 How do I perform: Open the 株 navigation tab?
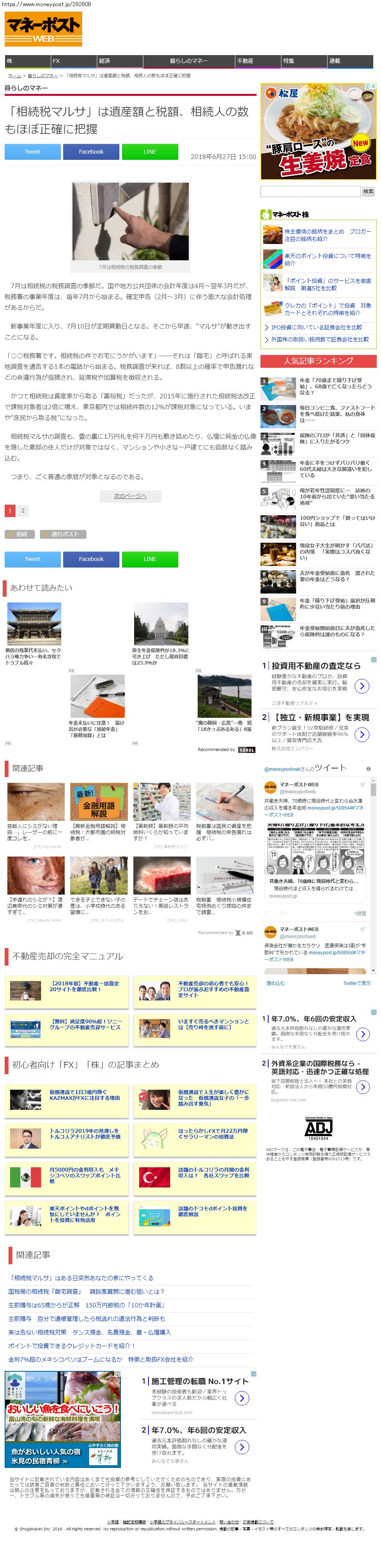click(x=28, y=61)
